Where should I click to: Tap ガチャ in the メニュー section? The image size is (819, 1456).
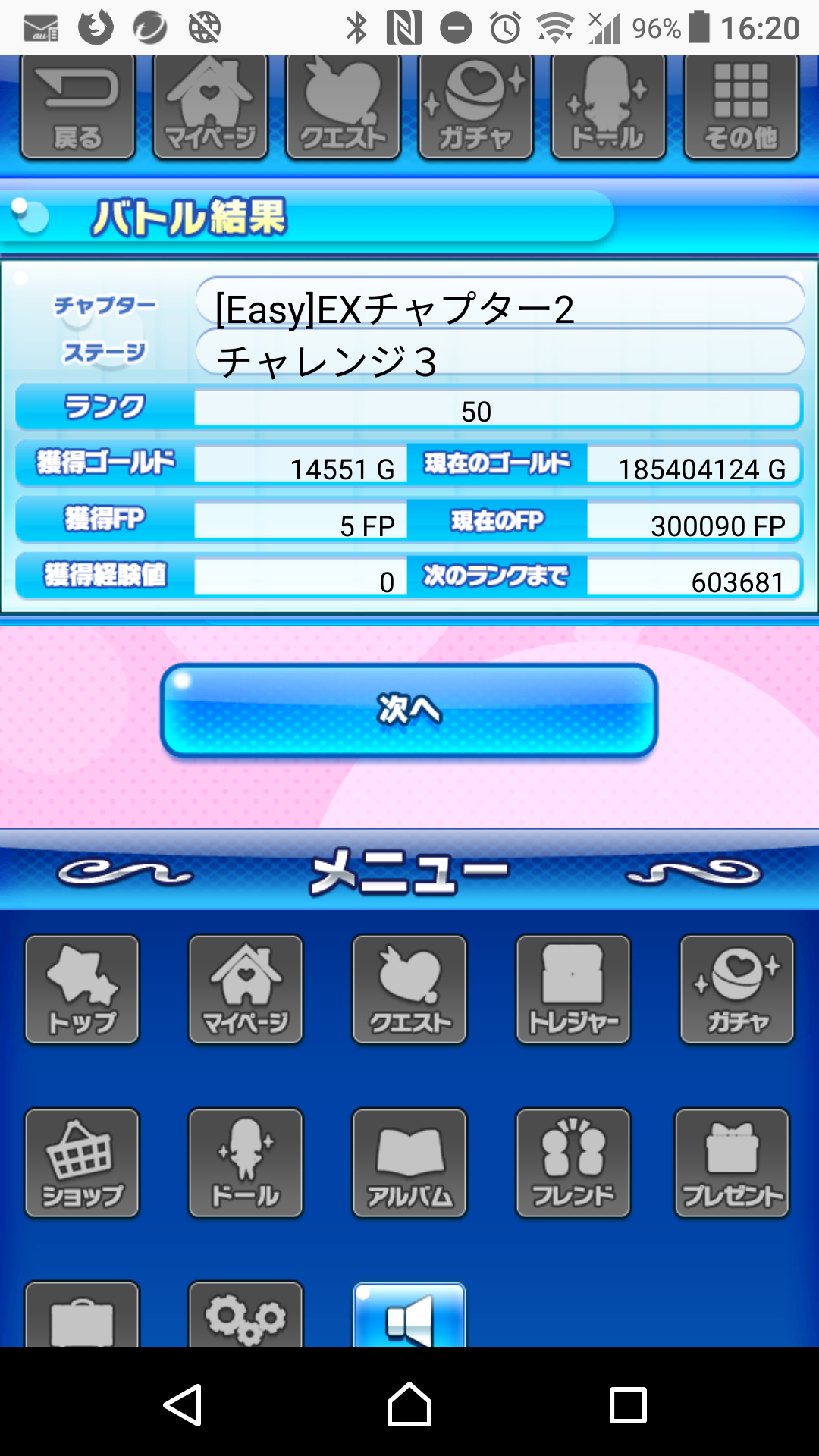737,990
